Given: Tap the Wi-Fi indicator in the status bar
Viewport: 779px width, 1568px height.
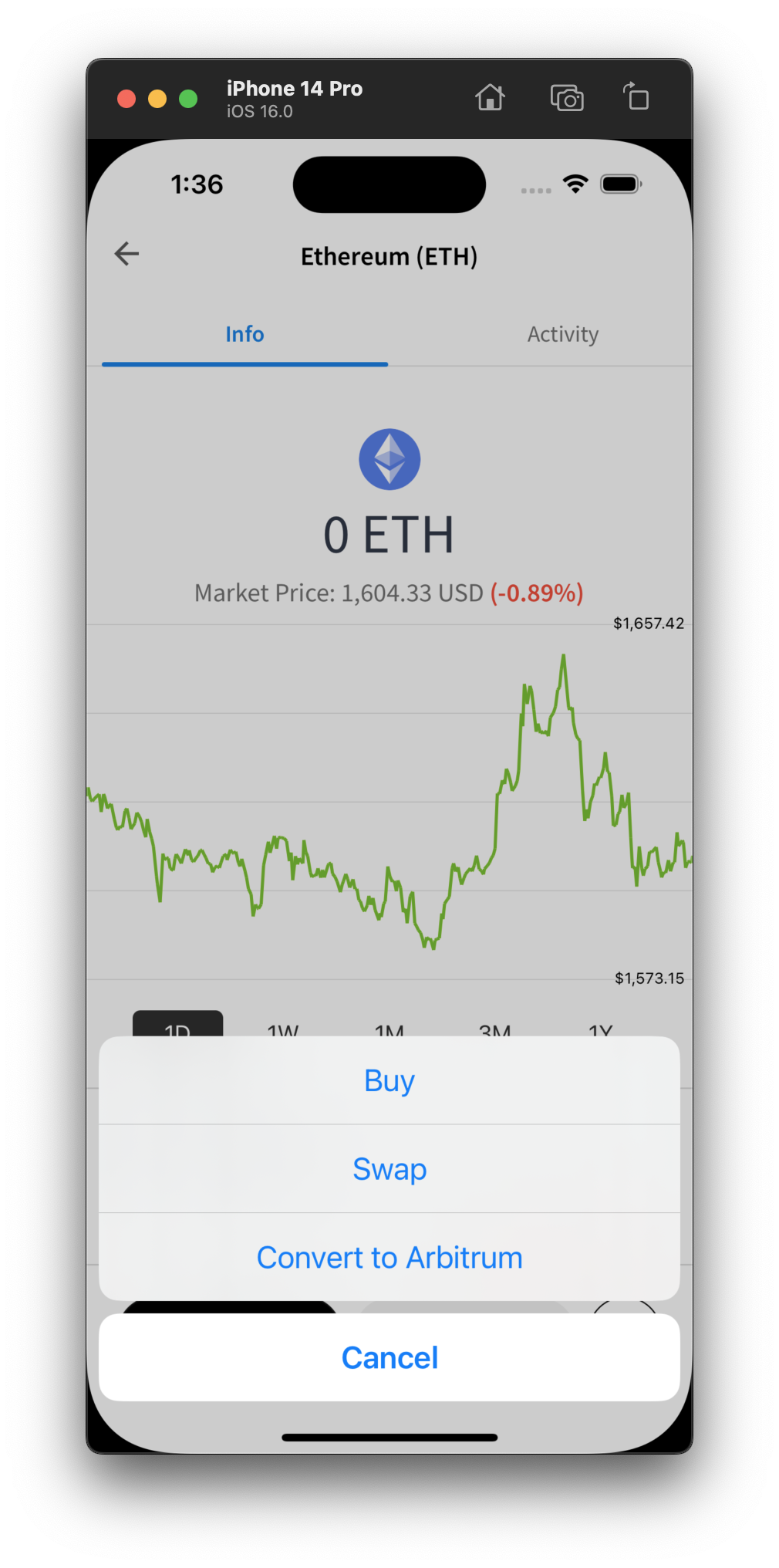Looking at the screenshot, I should [575, 184].
